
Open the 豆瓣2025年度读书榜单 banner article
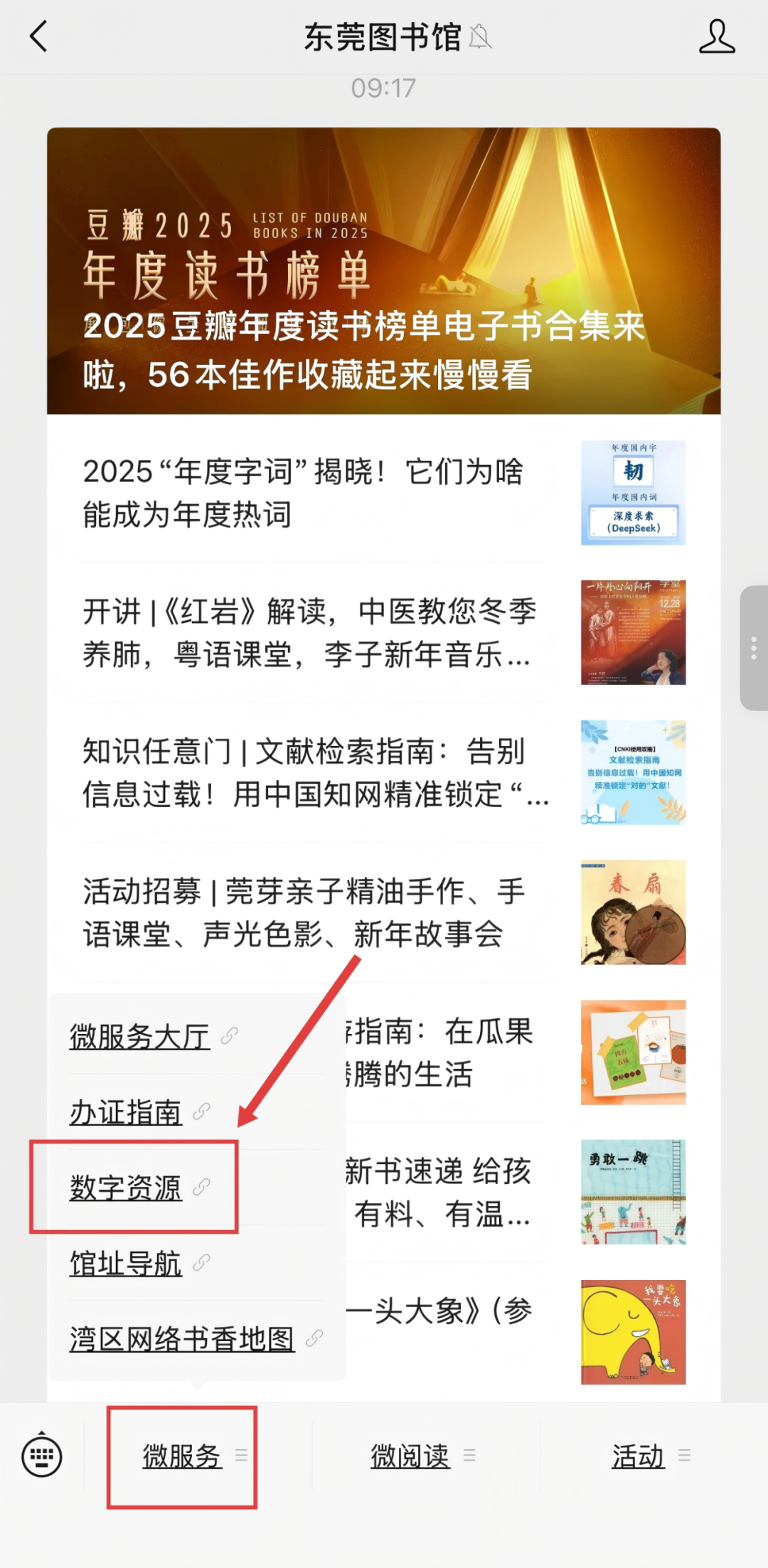383,271
